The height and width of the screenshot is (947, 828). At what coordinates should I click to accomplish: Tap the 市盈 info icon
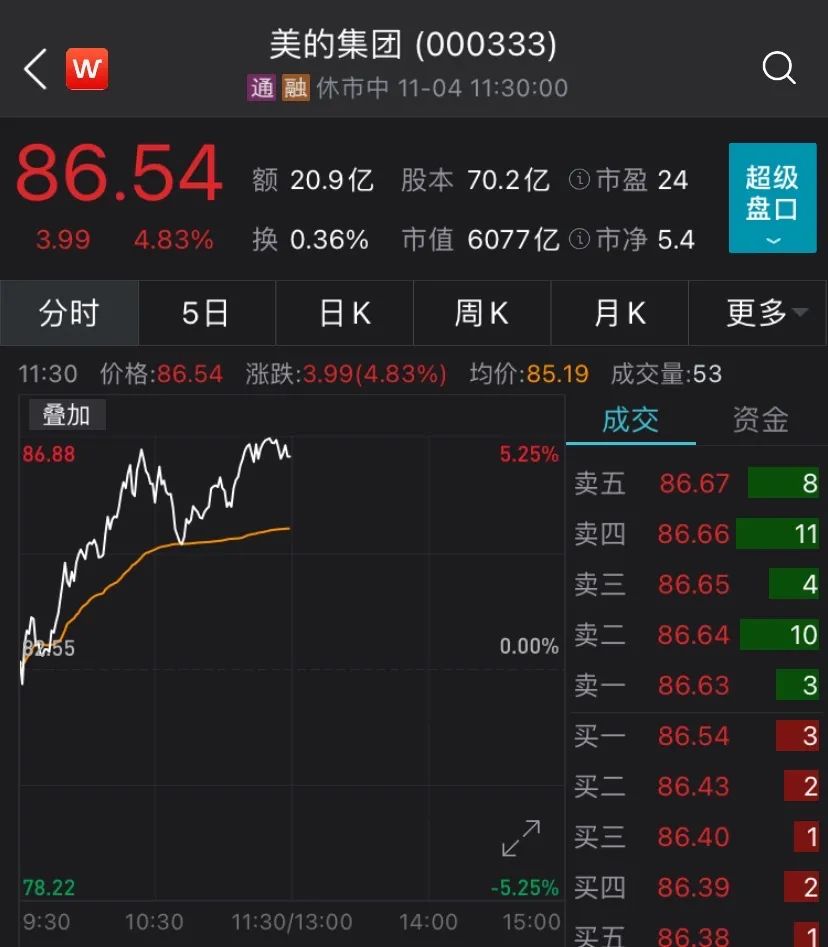pyautogui.click(x=579, y=179)
